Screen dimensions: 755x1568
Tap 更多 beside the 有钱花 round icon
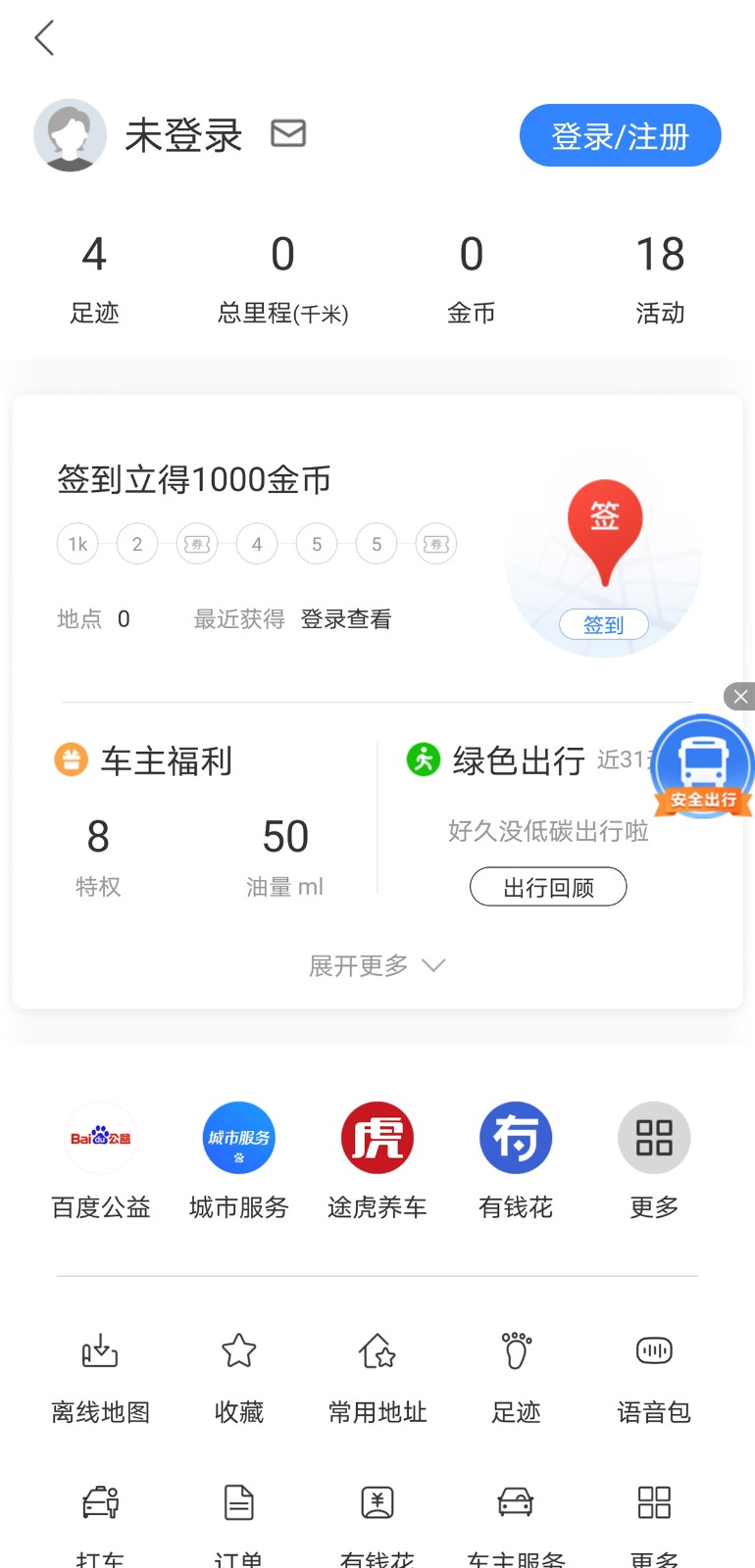coord(654,1160)
